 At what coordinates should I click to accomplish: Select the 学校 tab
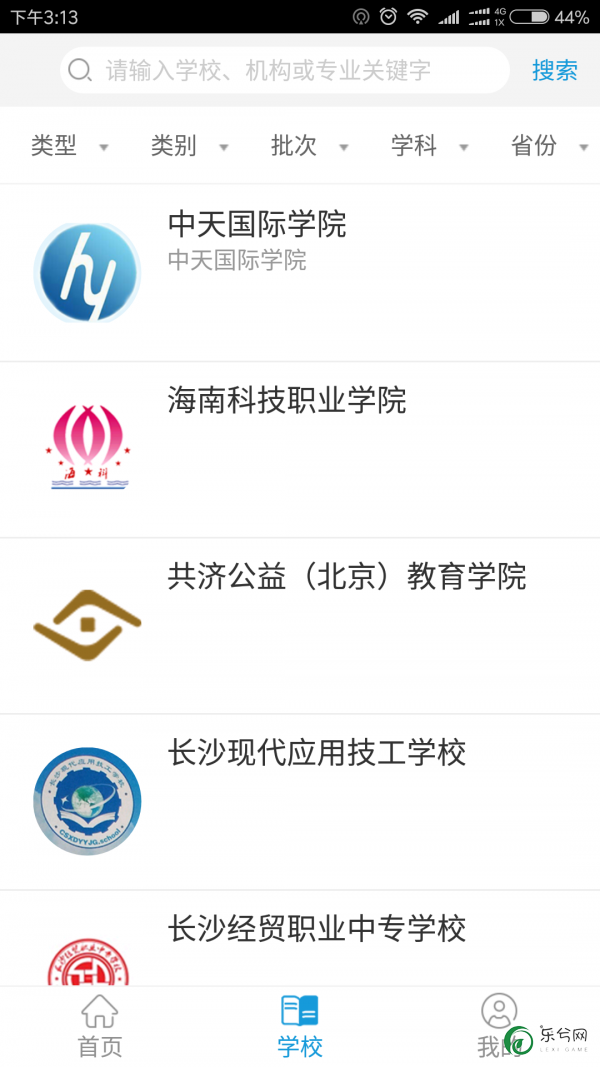pyautogui.click(x=300, y=1026)
